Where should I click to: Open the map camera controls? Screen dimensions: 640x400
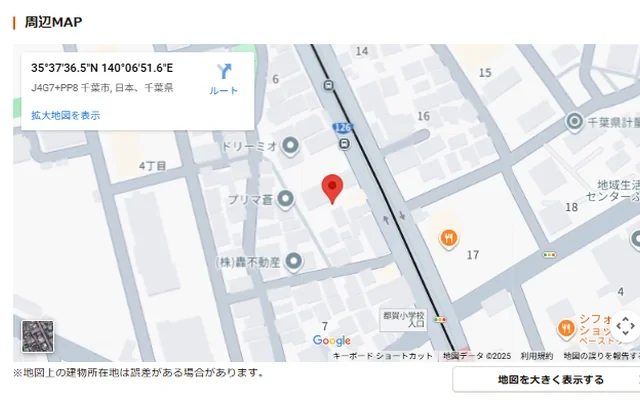pyautogui.click(x=624, y=326)
